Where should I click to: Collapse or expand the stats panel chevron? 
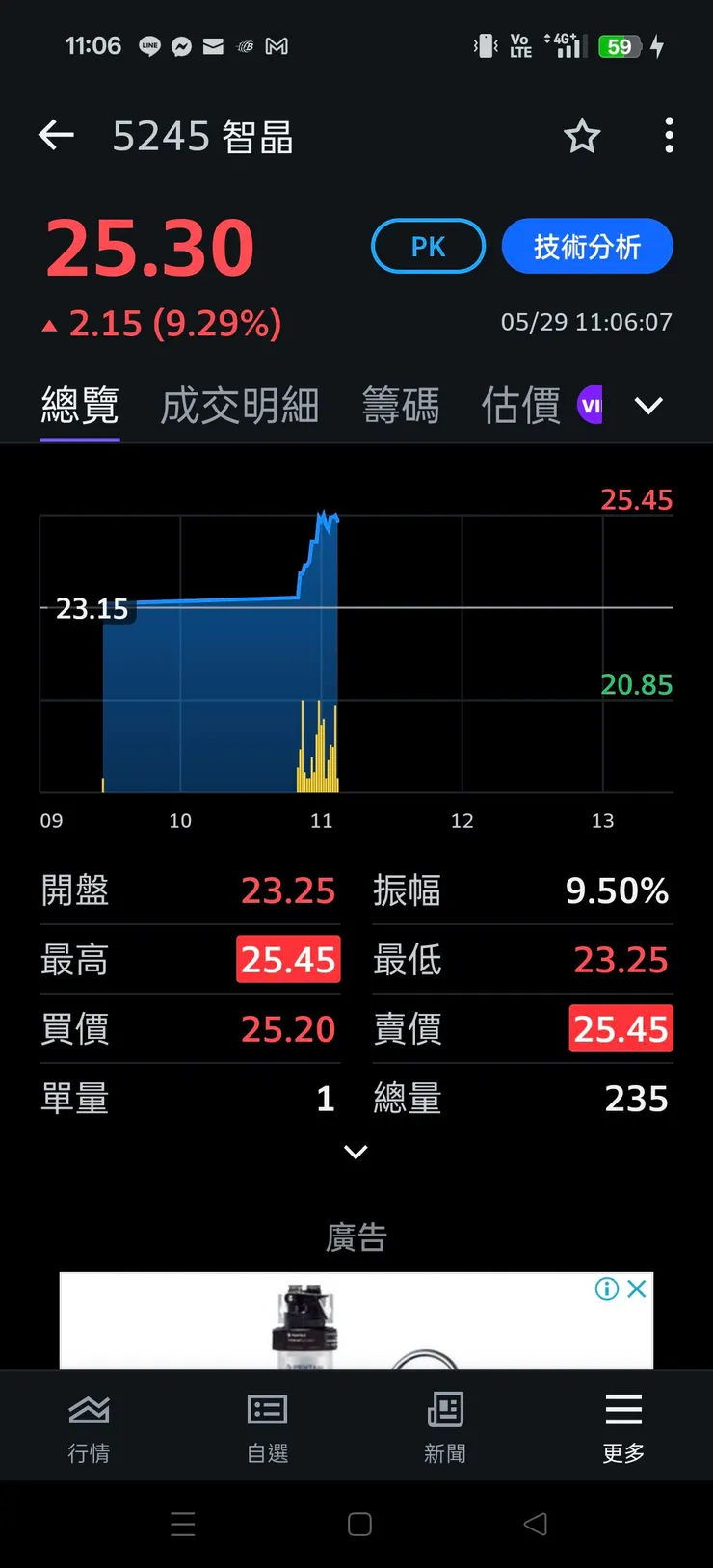pos(356,1153)
